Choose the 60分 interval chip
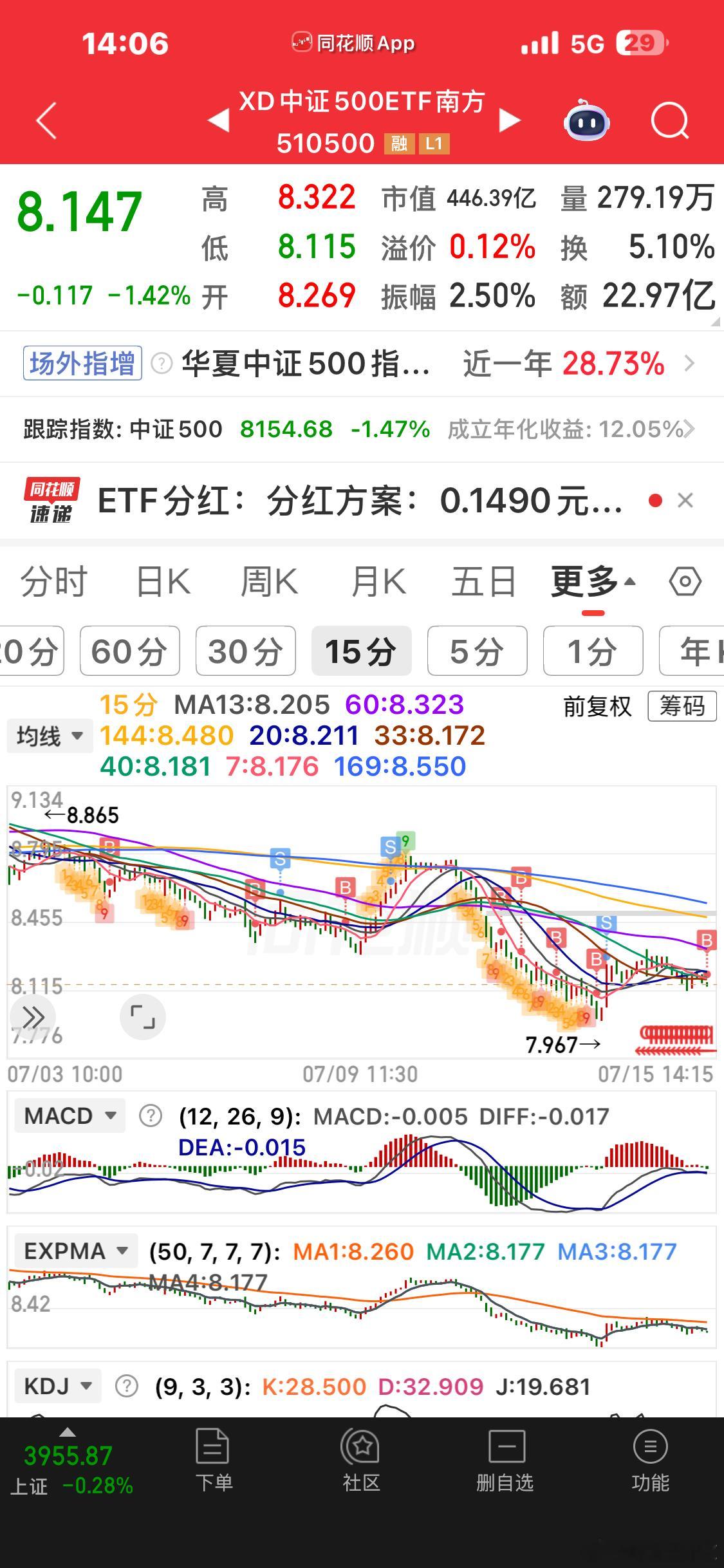The width and height of the screenshot is (724, 1568). pyautogui.click(x=129, y=651)
